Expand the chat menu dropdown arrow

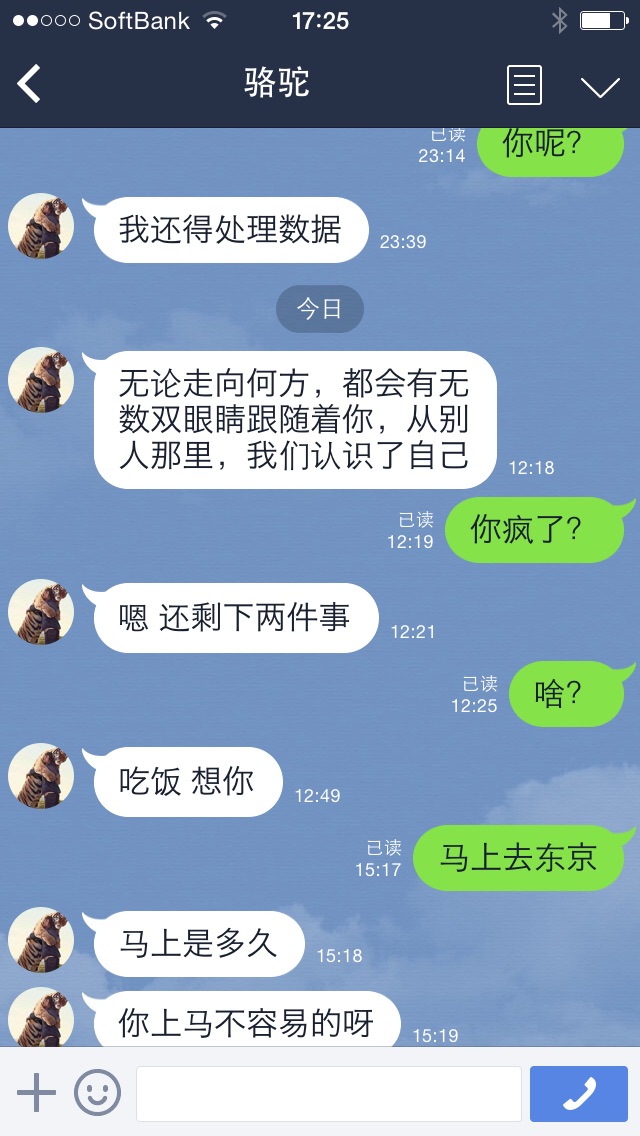tap(600, 87)
